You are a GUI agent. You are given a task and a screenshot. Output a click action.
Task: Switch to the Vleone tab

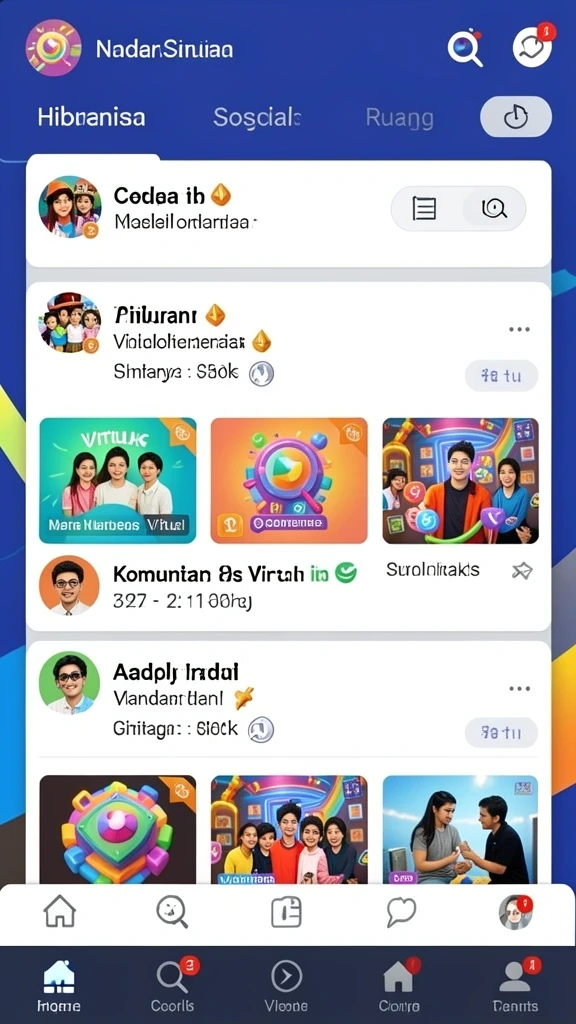point(287,985)
